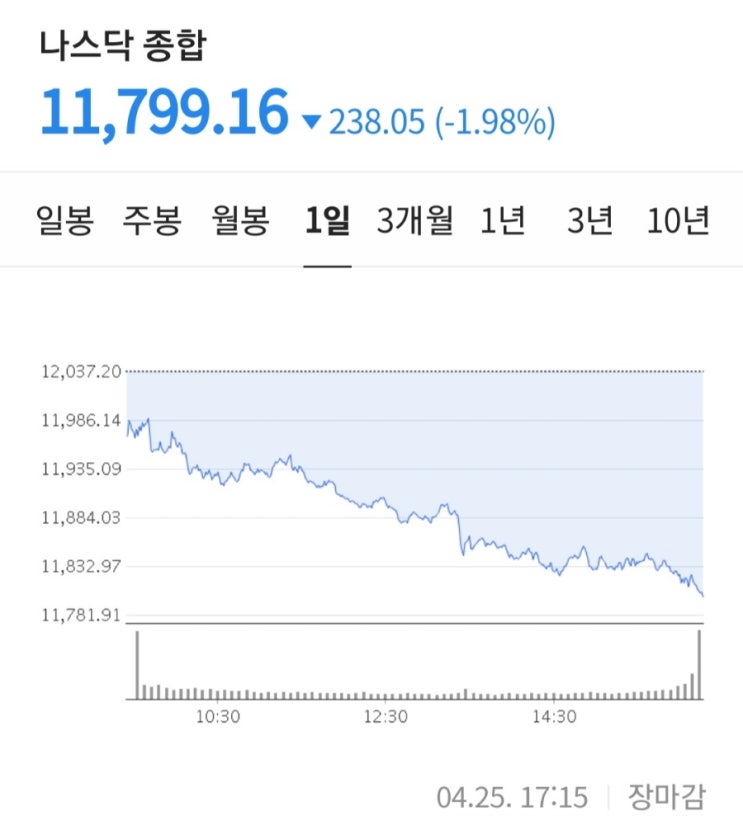Switch to the 일봉 chart view
Screen dimensions: 743x816
[x=63, y=220]
